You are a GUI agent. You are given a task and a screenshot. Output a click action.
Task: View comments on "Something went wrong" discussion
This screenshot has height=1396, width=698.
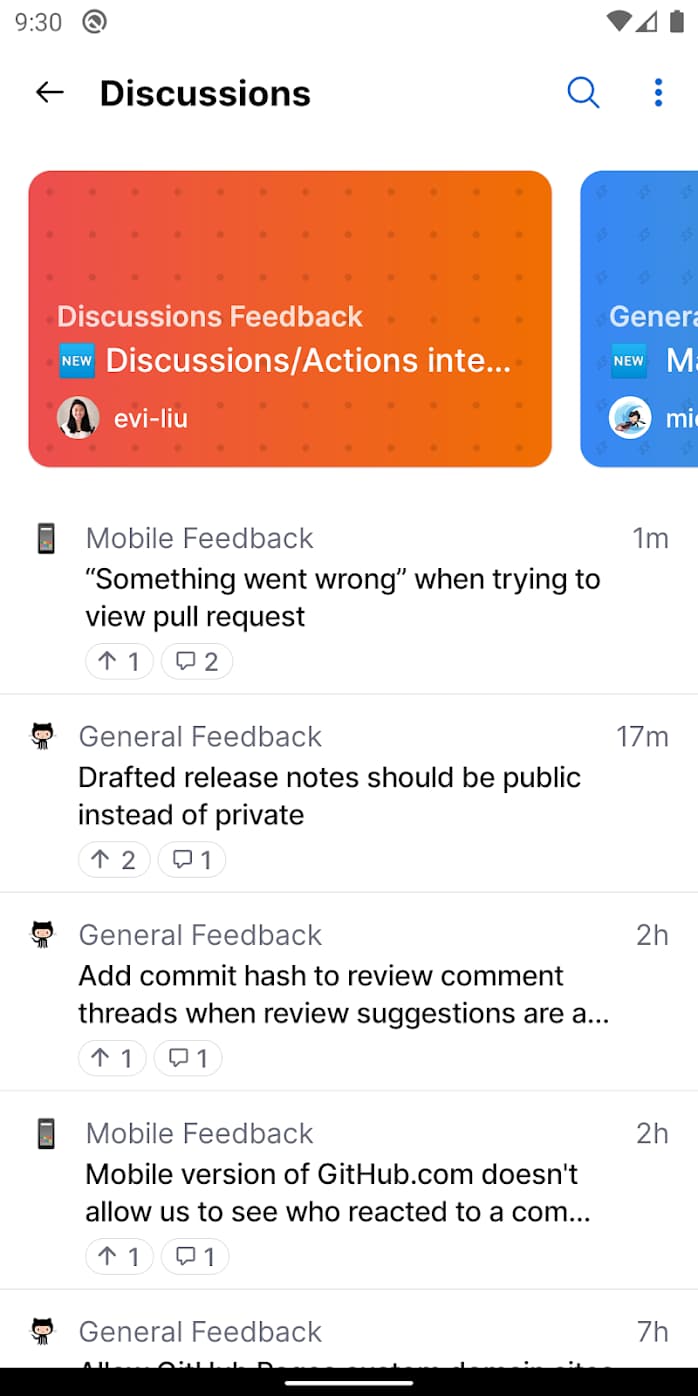tap(197, 661)
